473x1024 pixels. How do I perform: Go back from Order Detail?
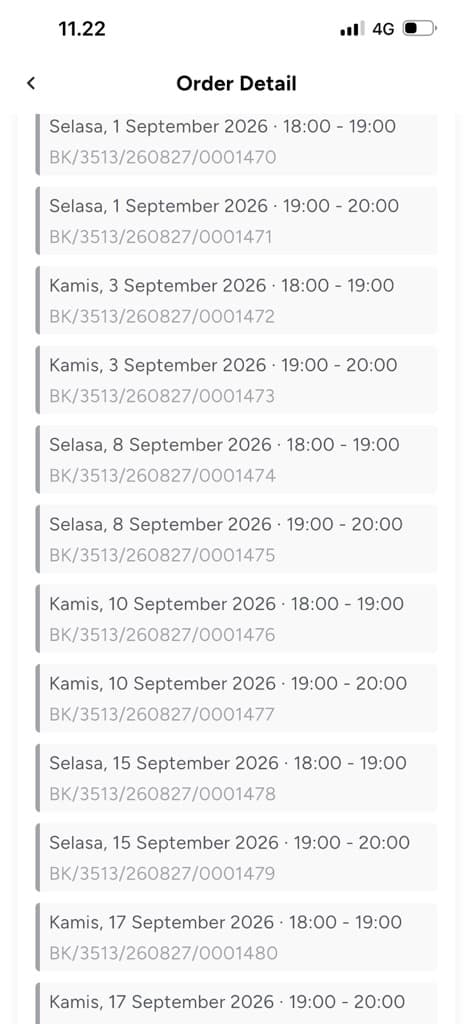click(31, 83)
